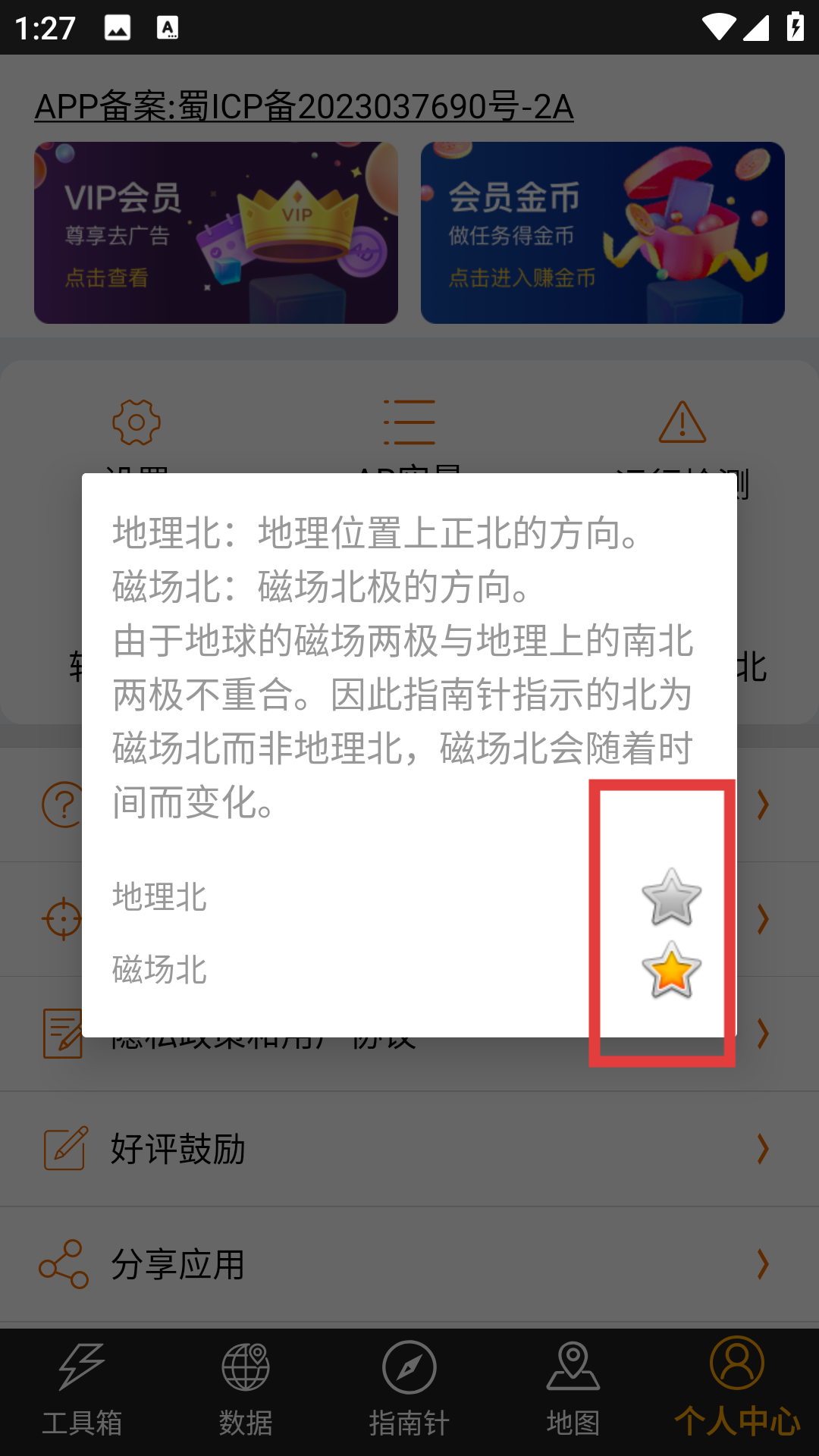This screenshot has width=819, height=1456.
Task: Select 磁场北 as the north reference
Action: click(671, 970)
